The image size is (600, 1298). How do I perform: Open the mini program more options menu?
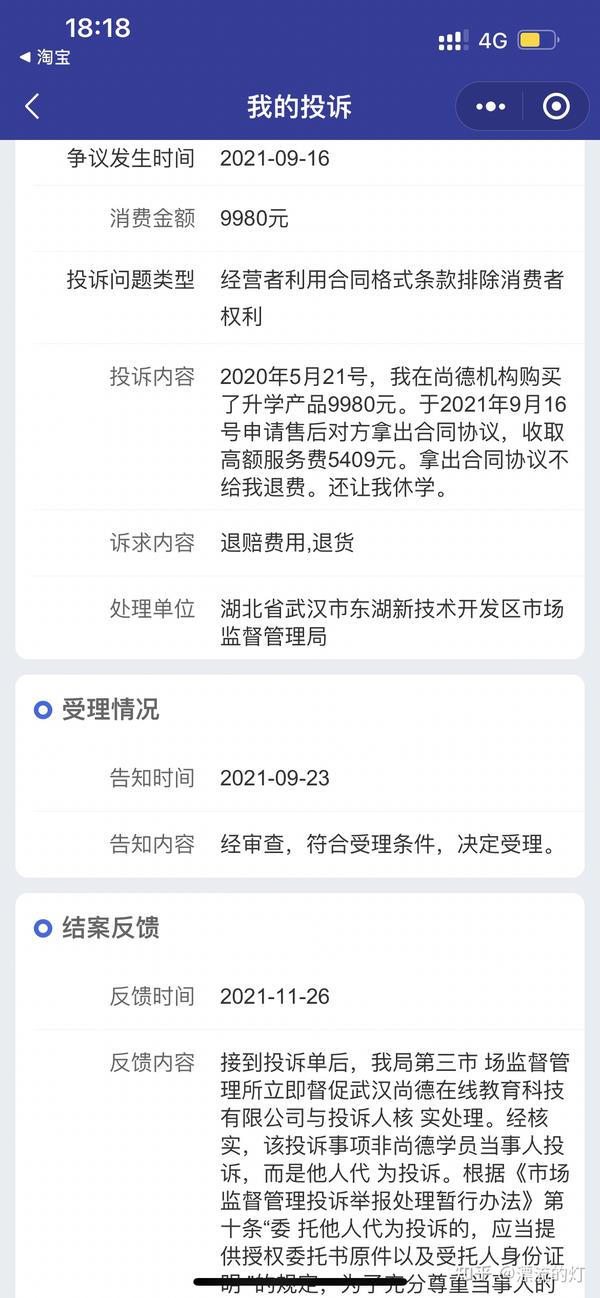490,107
